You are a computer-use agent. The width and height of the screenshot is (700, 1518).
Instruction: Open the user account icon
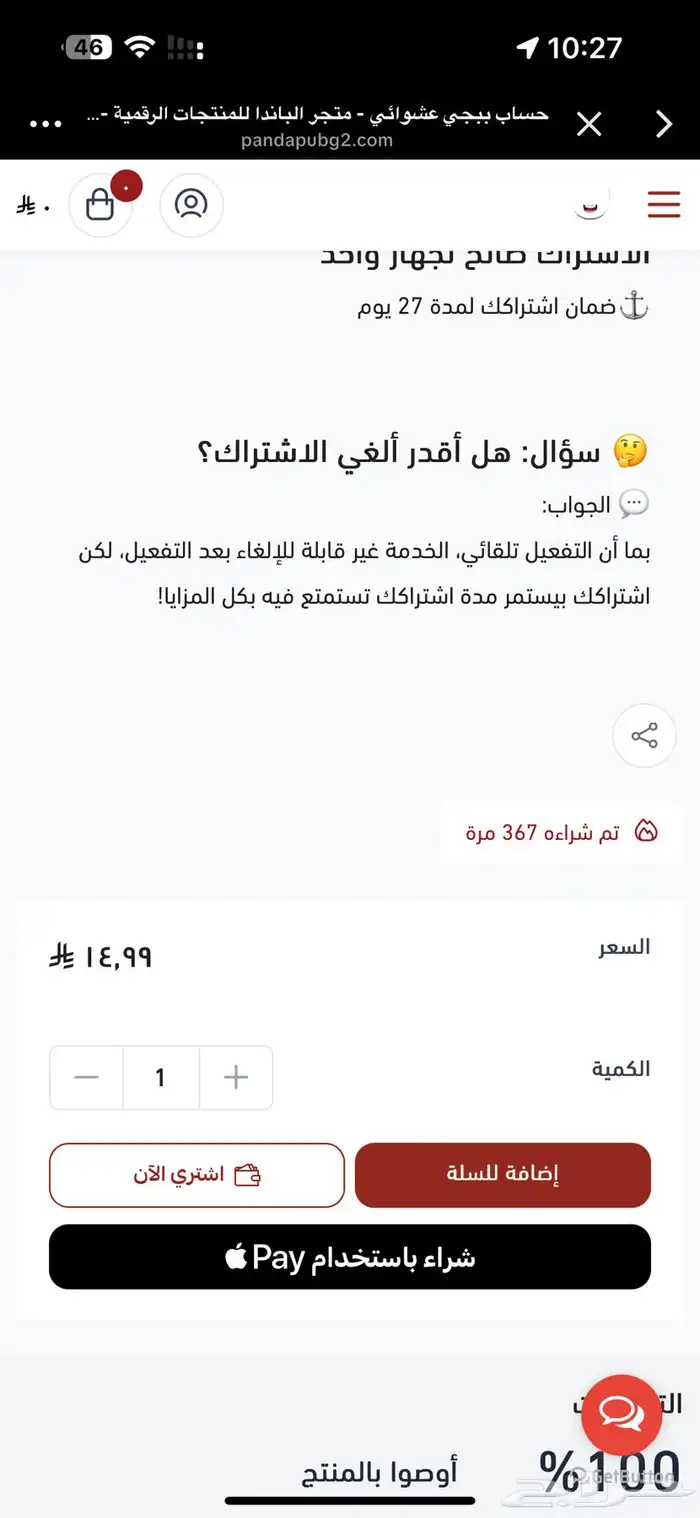coord(191,205)
